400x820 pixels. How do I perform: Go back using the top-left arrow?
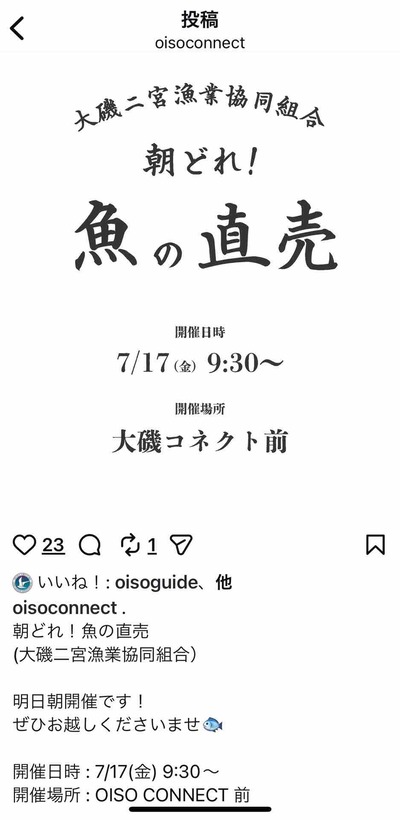17,28
